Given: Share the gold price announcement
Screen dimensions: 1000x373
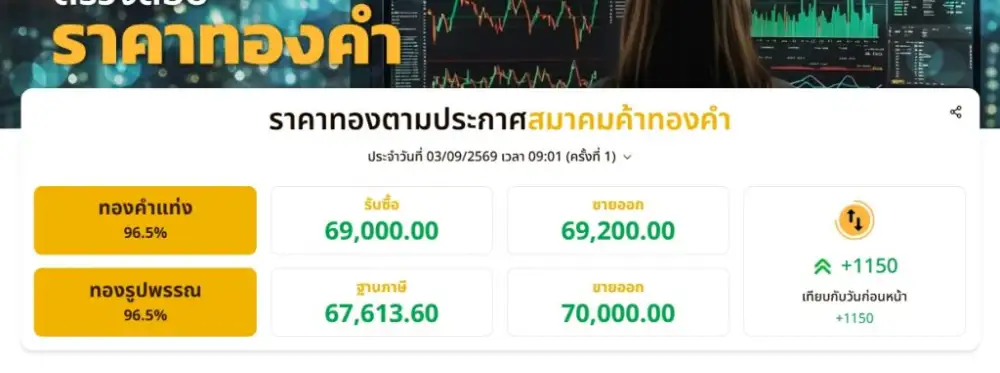Looking at the screenshot, I should pyautogui.click(x=955, y=112).
